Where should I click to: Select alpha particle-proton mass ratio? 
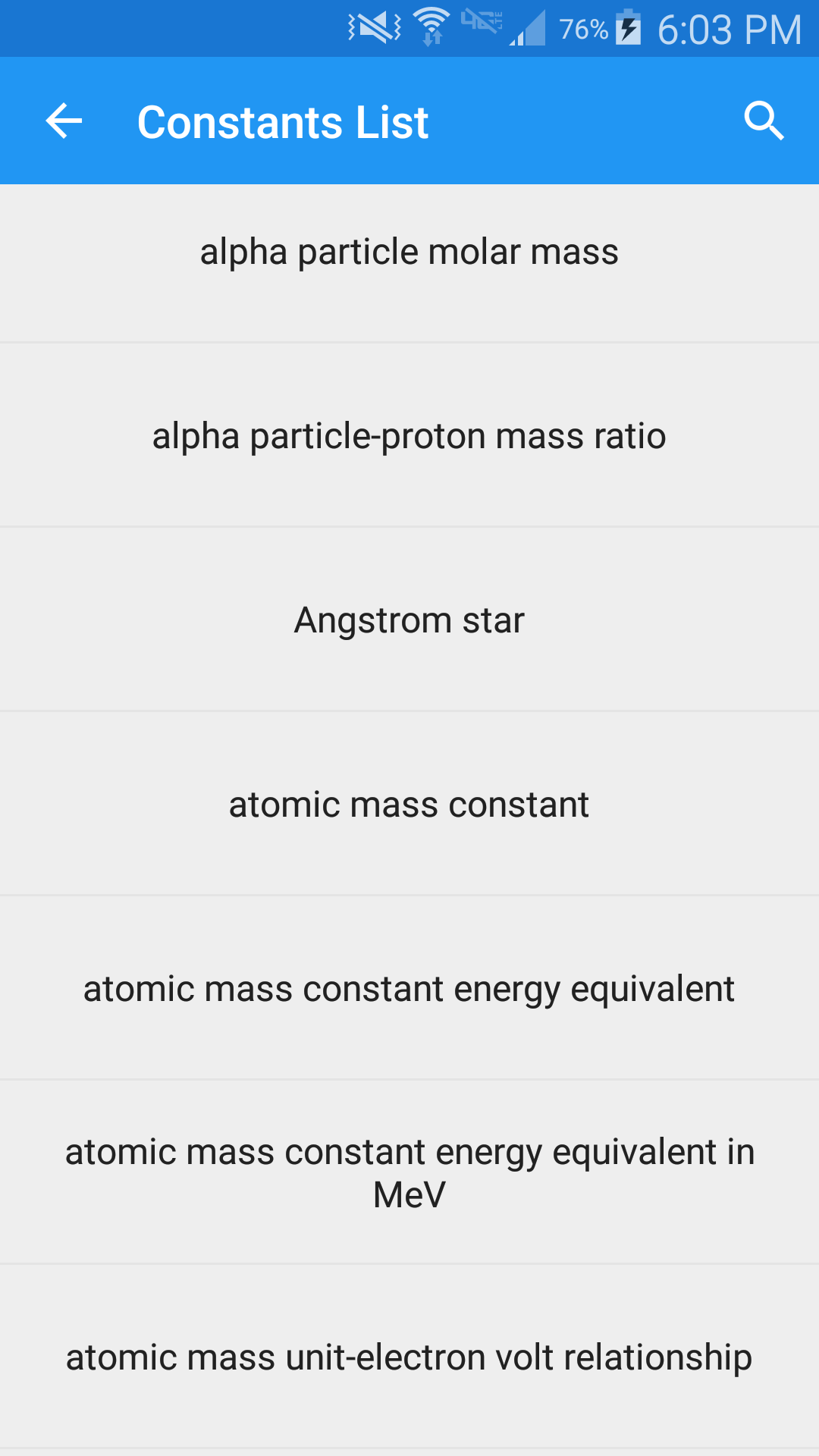(x=409, y=437)
